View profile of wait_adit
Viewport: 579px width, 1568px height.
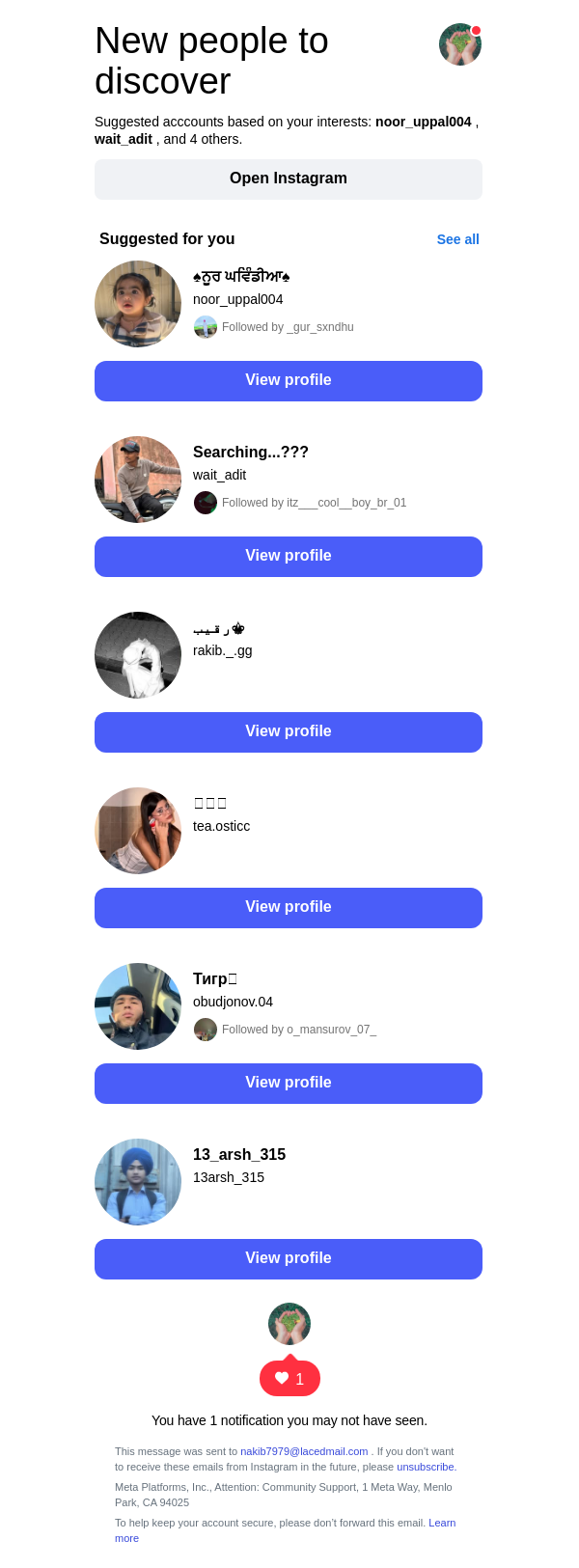[288, 557]
